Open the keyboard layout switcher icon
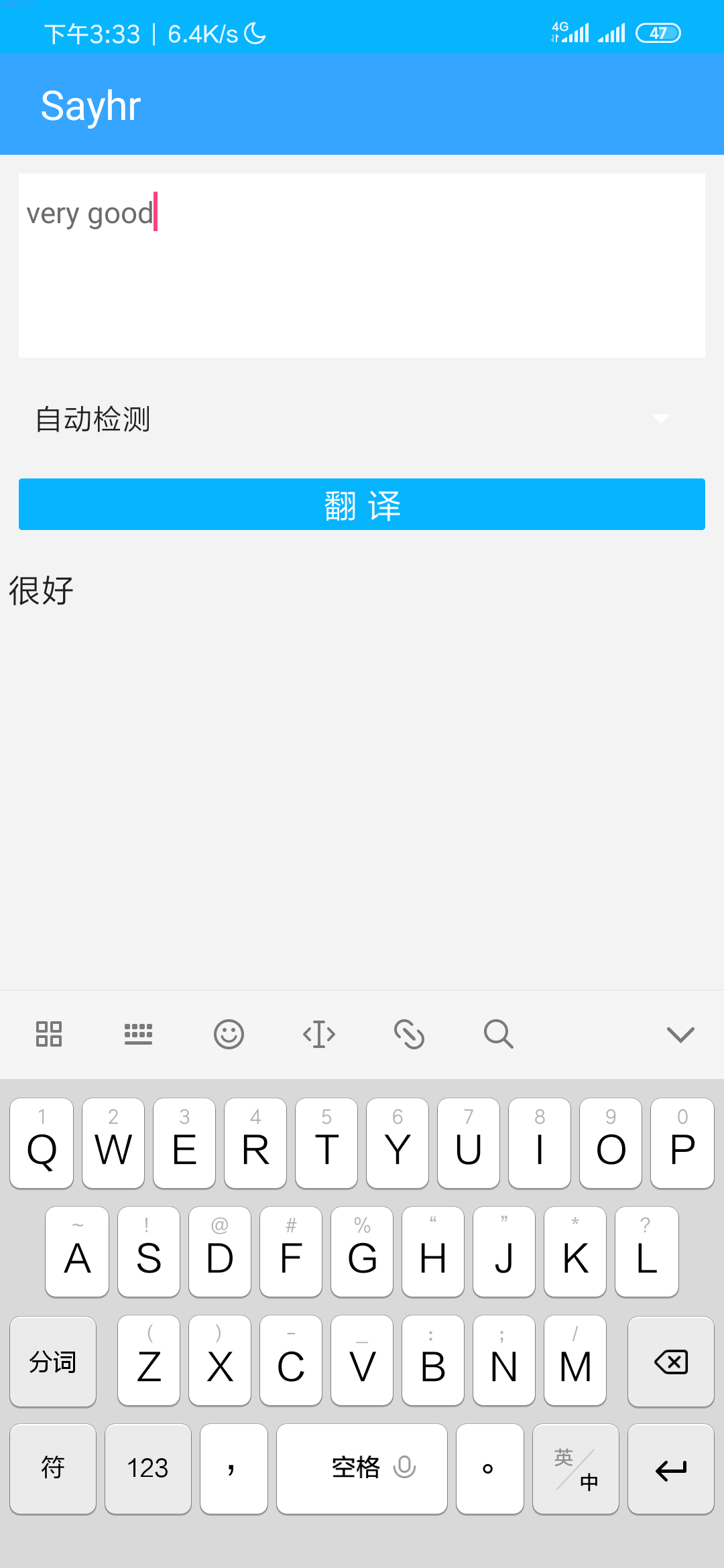Viewport: 724px width, 1568px height. 139,1034
